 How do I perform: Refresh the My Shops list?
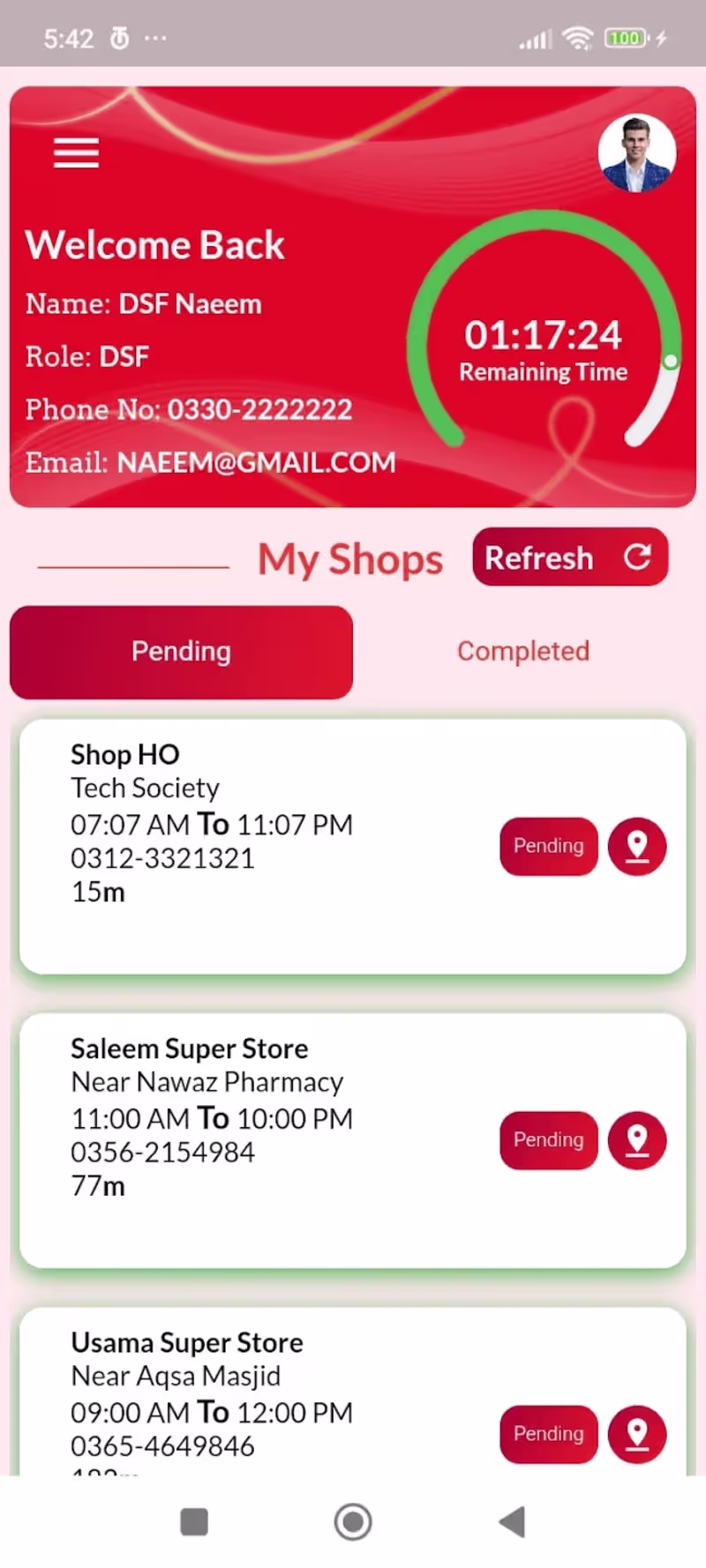569,557
